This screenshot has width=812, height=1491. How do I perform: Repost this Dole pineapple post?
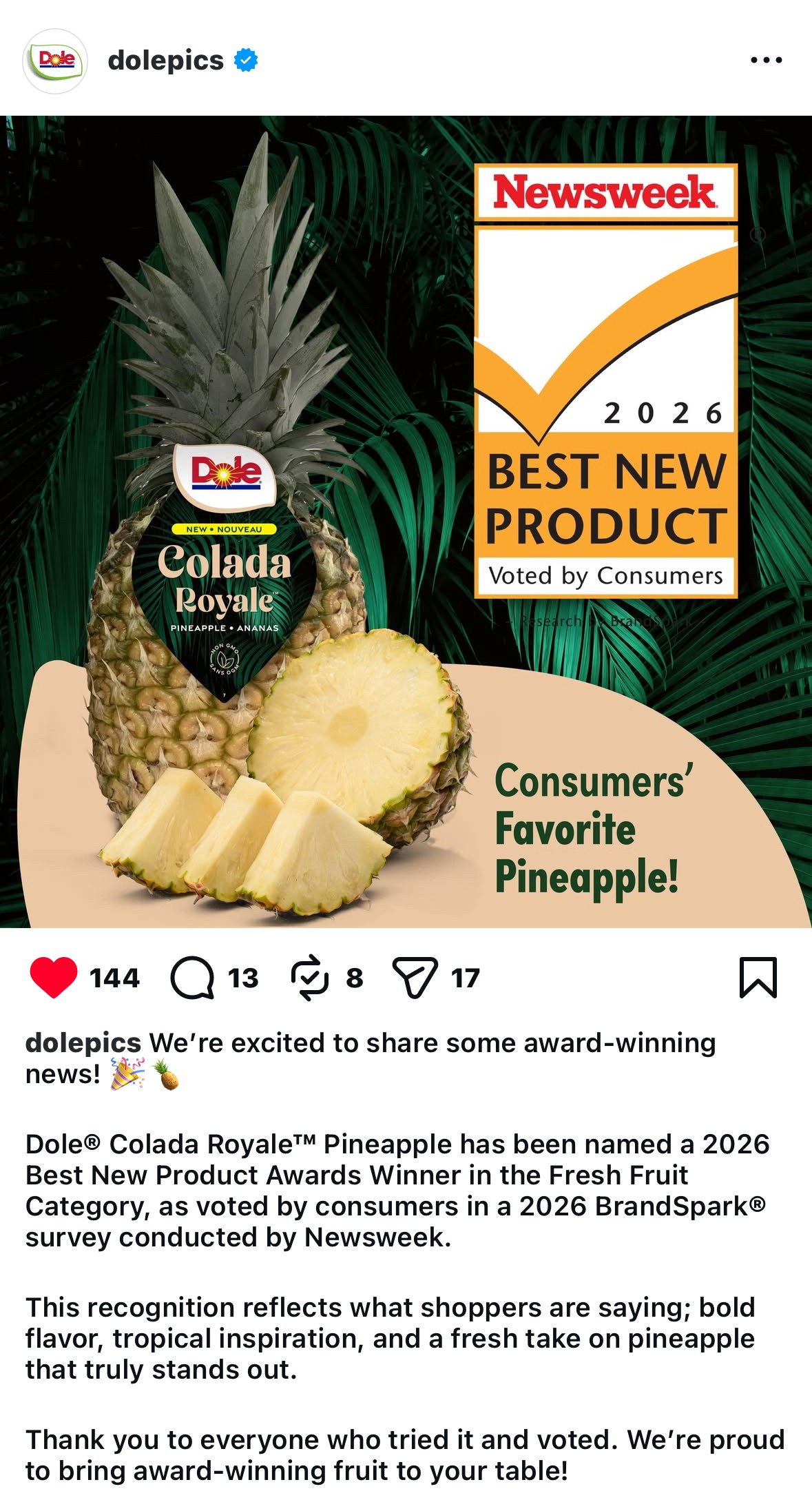(309, 977)
